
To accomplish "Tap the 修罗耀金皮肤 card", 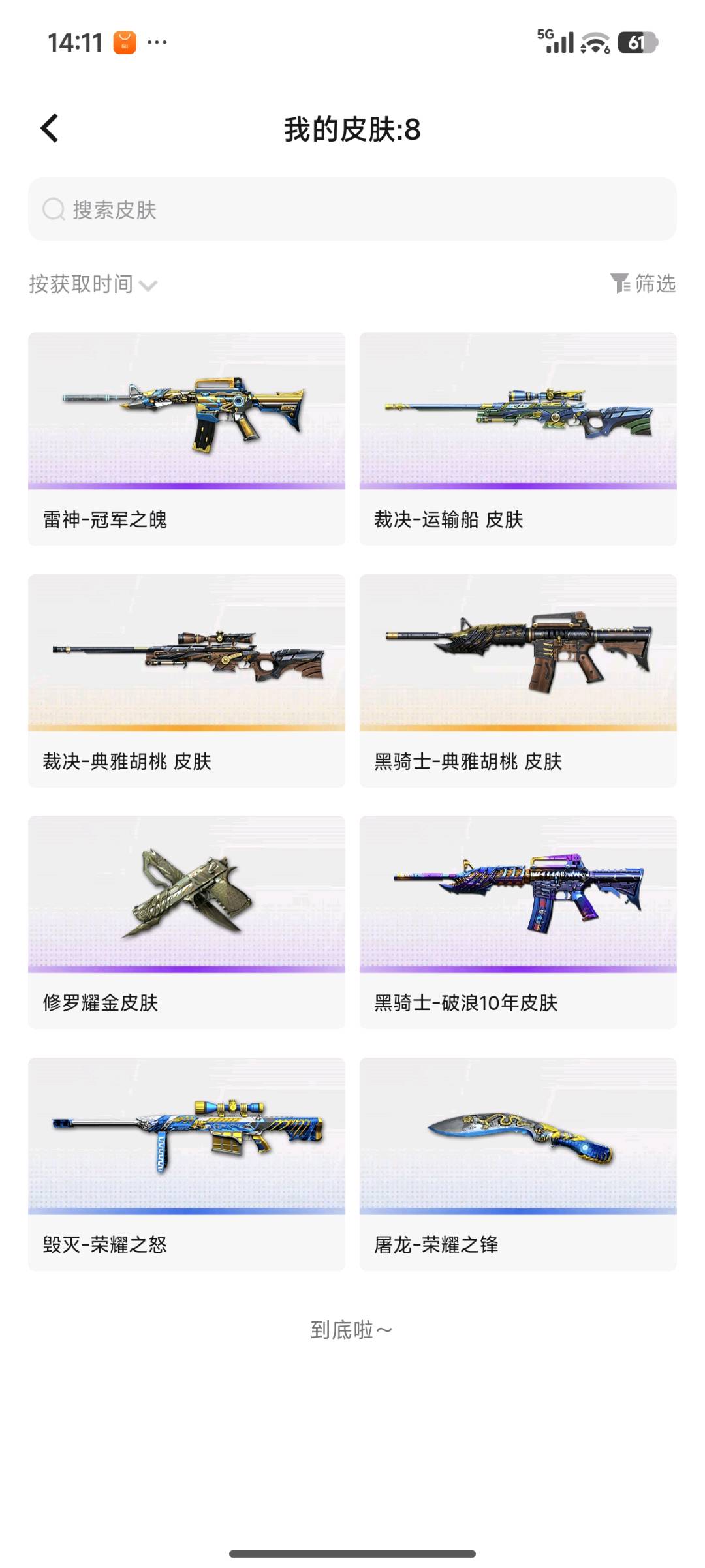I will coord(187,921).
